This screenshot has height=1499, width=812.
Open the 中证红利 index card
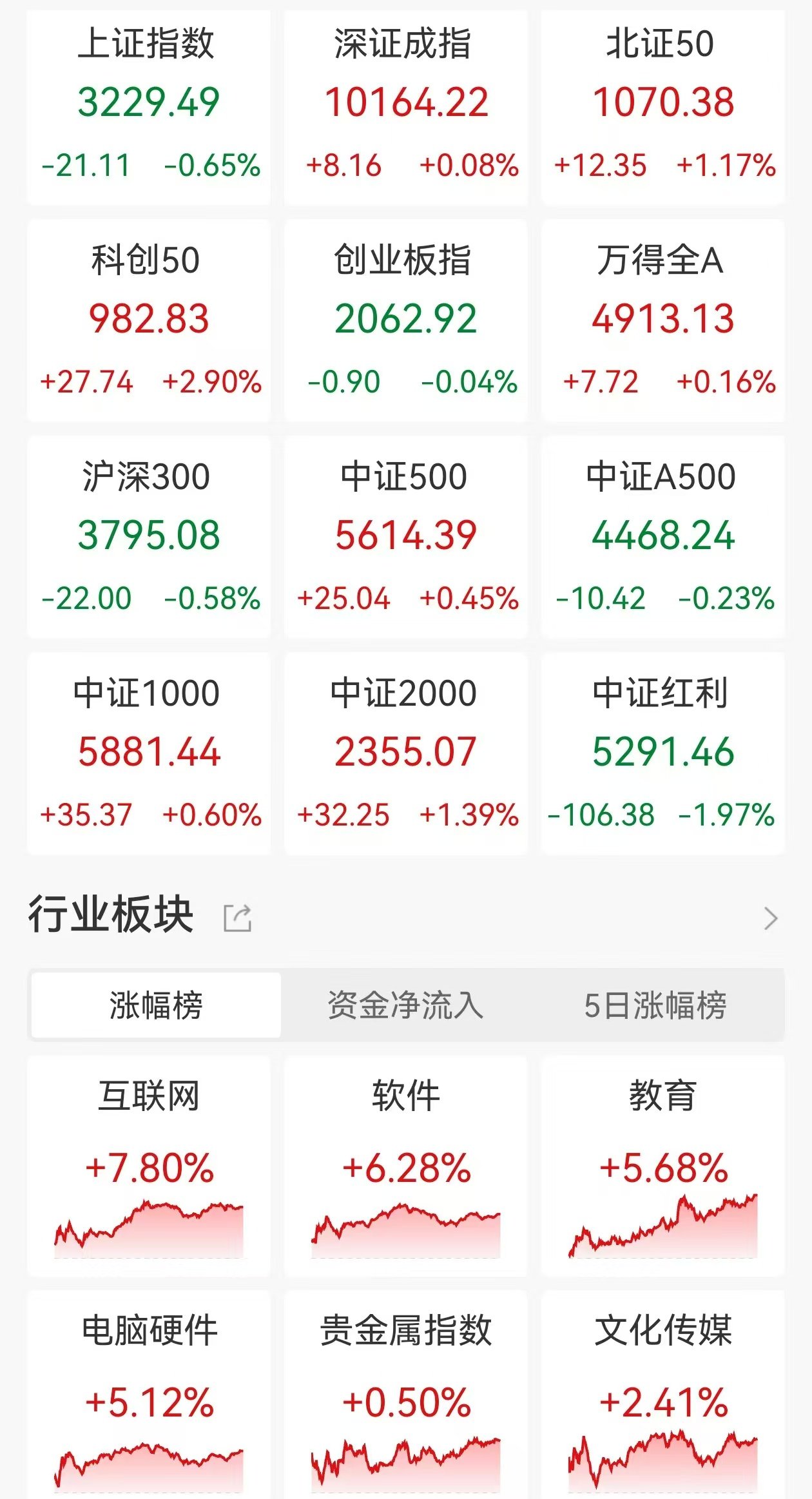point(663,754)
